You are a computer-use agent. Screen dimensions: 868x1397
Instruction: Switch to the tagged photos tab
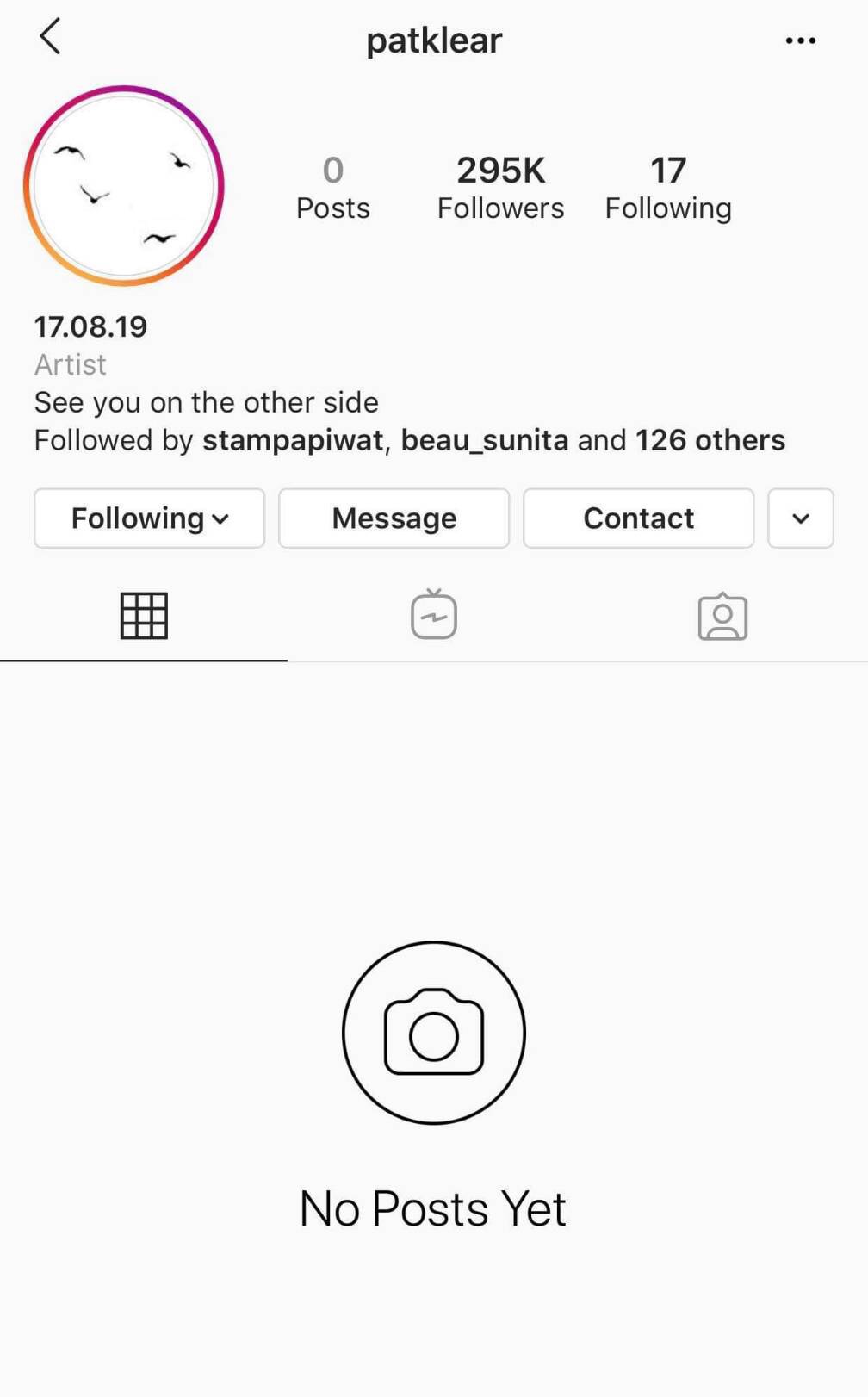coord(722,616)
